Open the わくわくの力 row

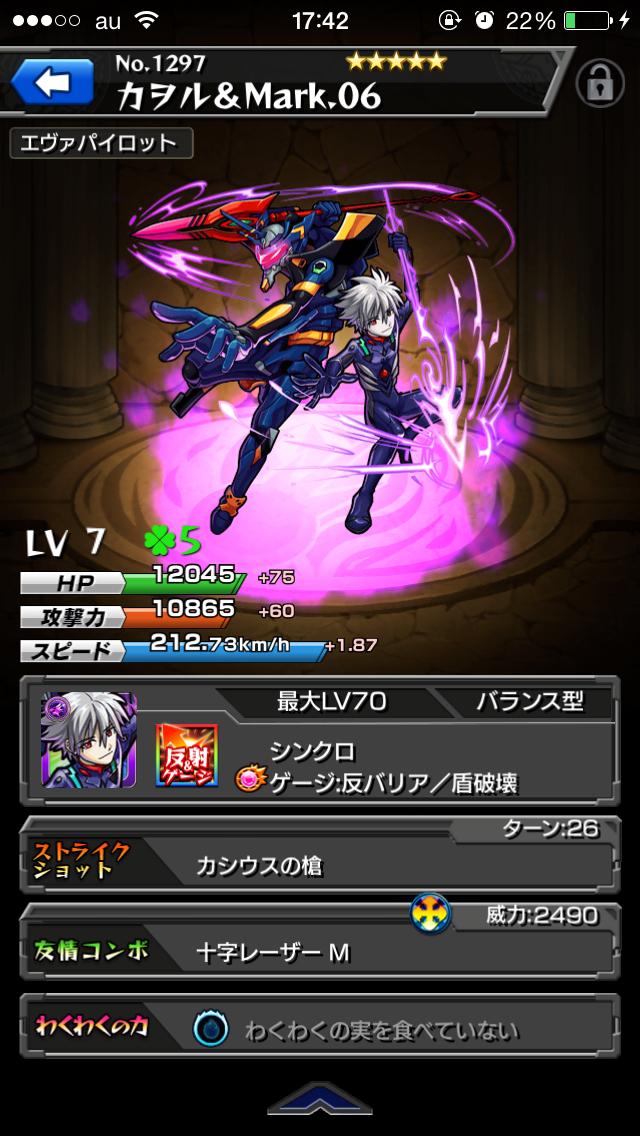[320, 1029]
